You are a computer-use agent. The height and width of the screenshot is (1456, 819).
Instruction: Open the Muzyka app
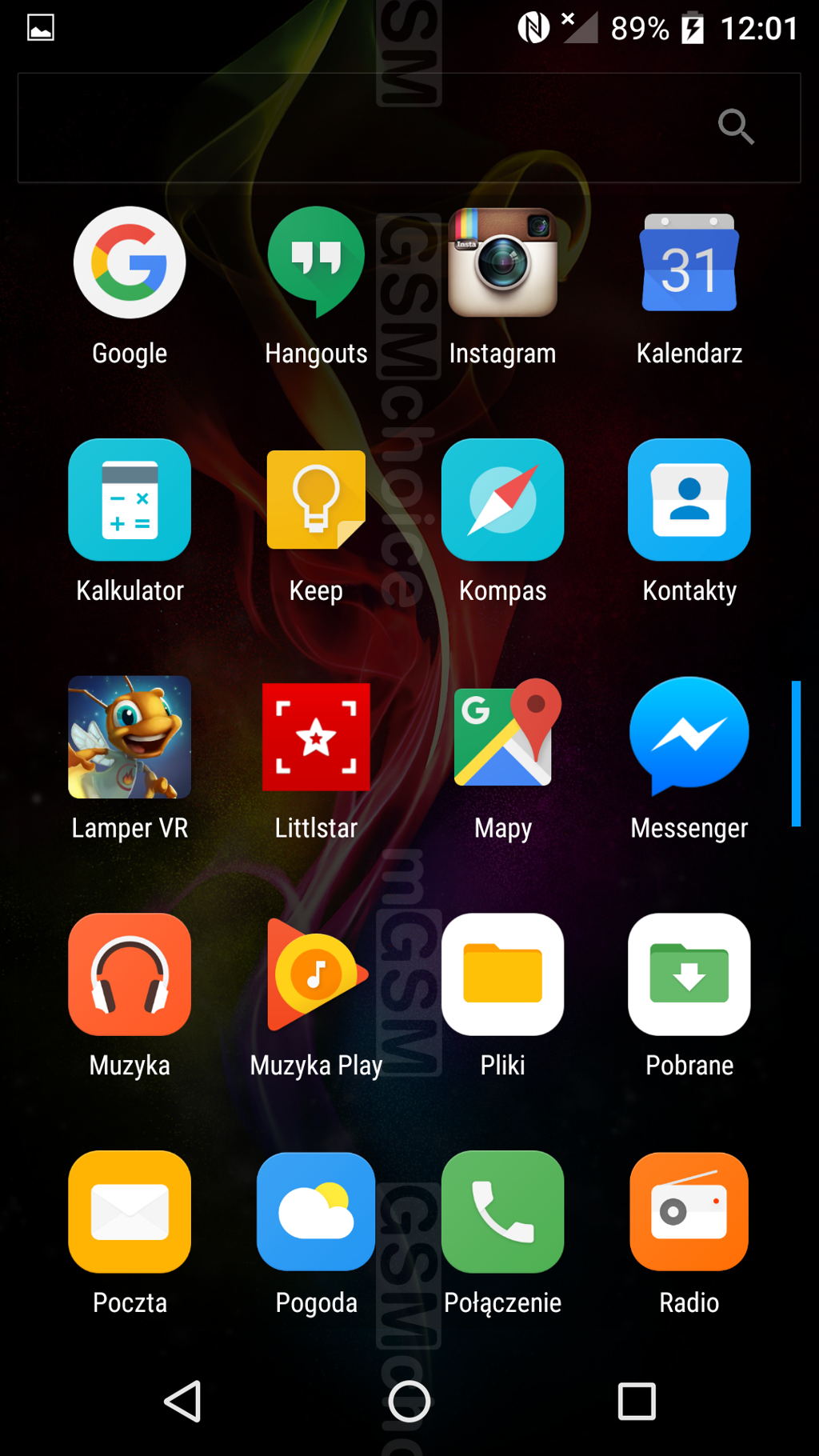(x=130, y=974)
